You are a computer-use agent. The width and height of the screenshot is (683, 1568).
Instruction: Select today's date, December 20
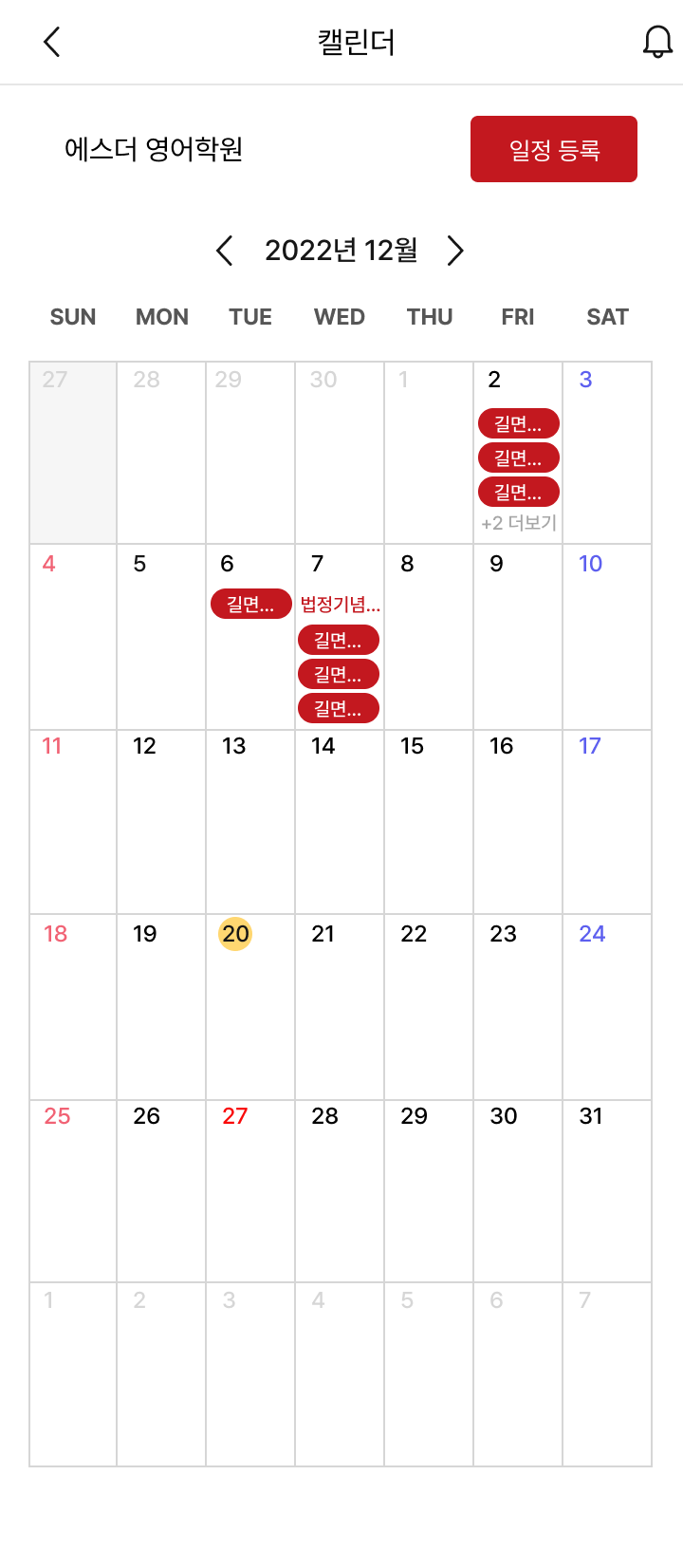coord(235,934)
